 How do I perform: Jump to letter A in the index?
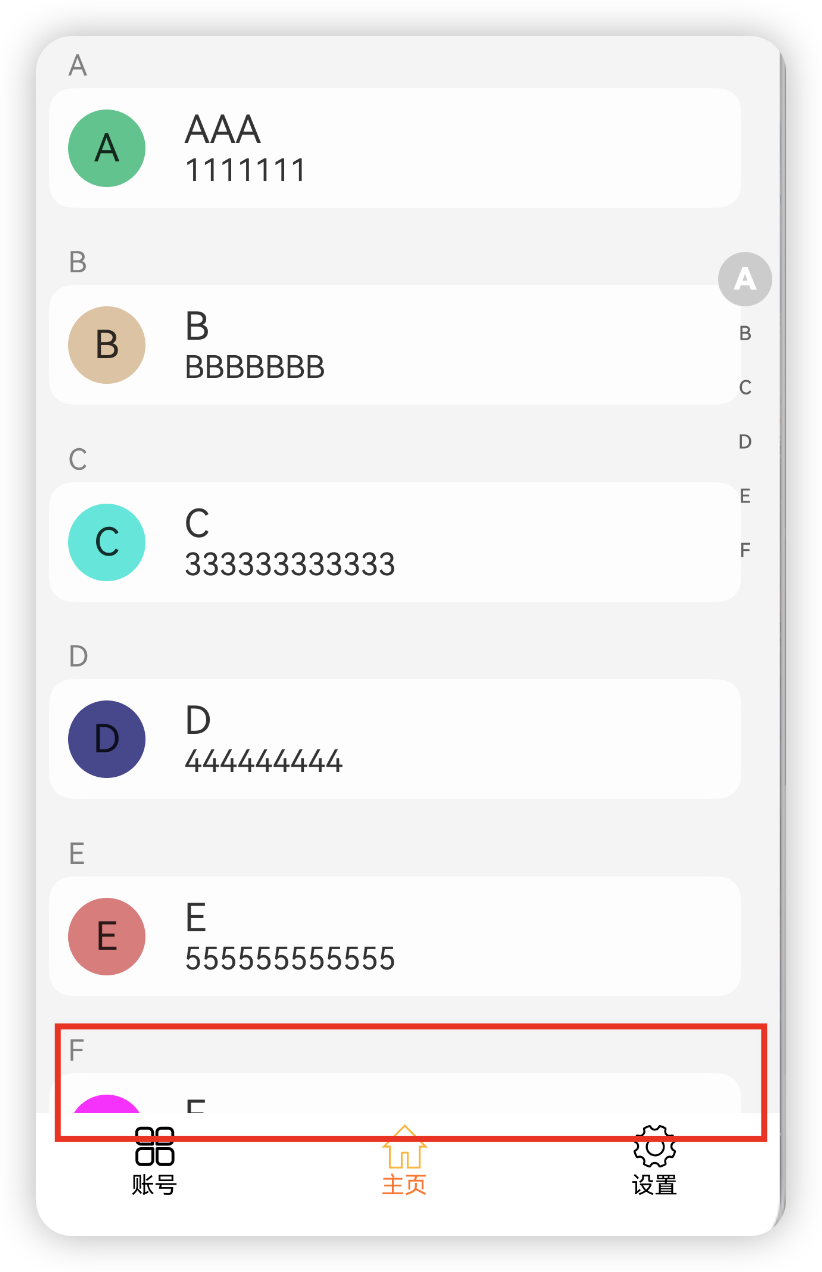tap(745, 279)
